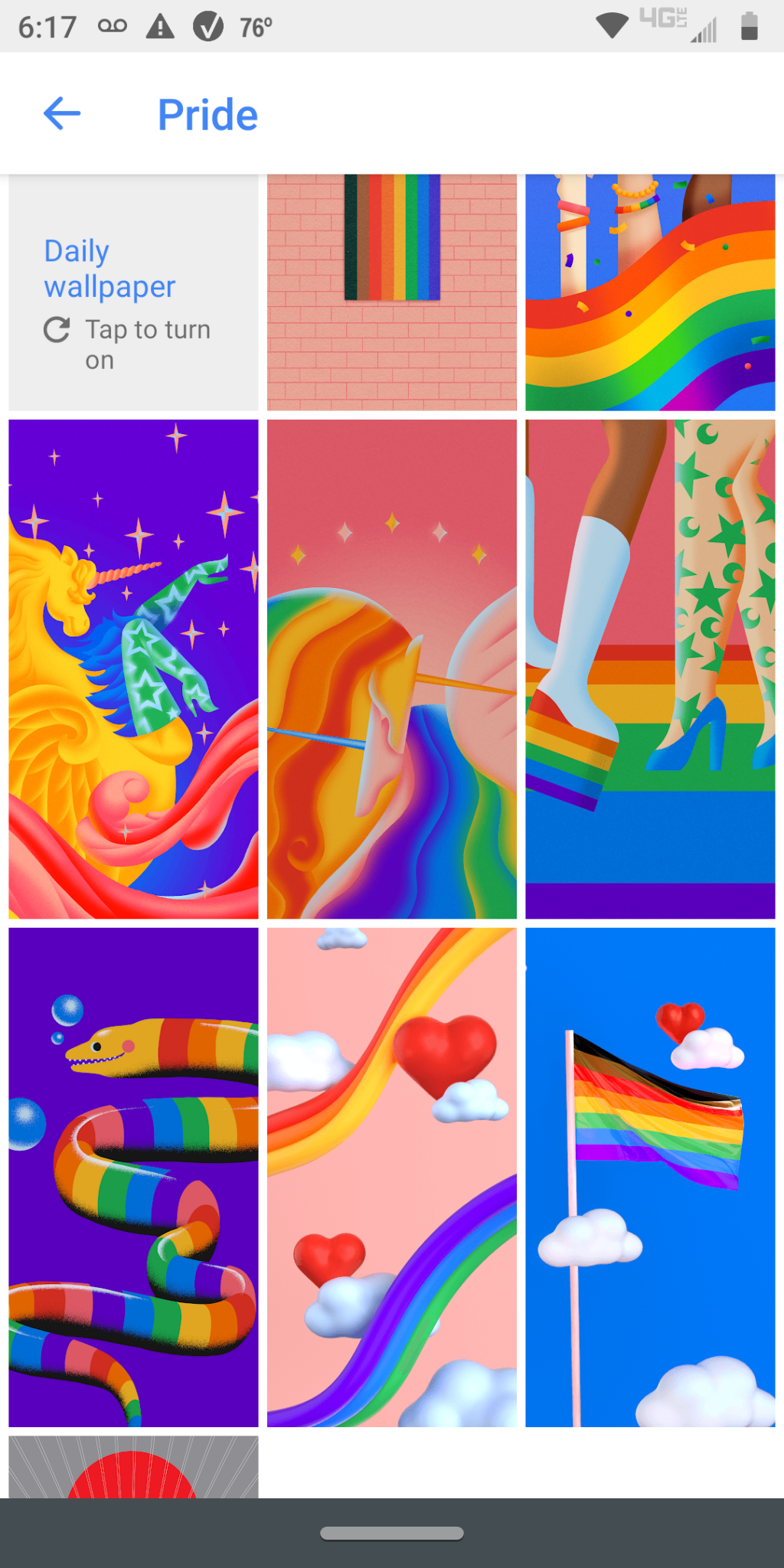Turn on Daily wallpaper

pyautogui.click(x=133, y=293)
